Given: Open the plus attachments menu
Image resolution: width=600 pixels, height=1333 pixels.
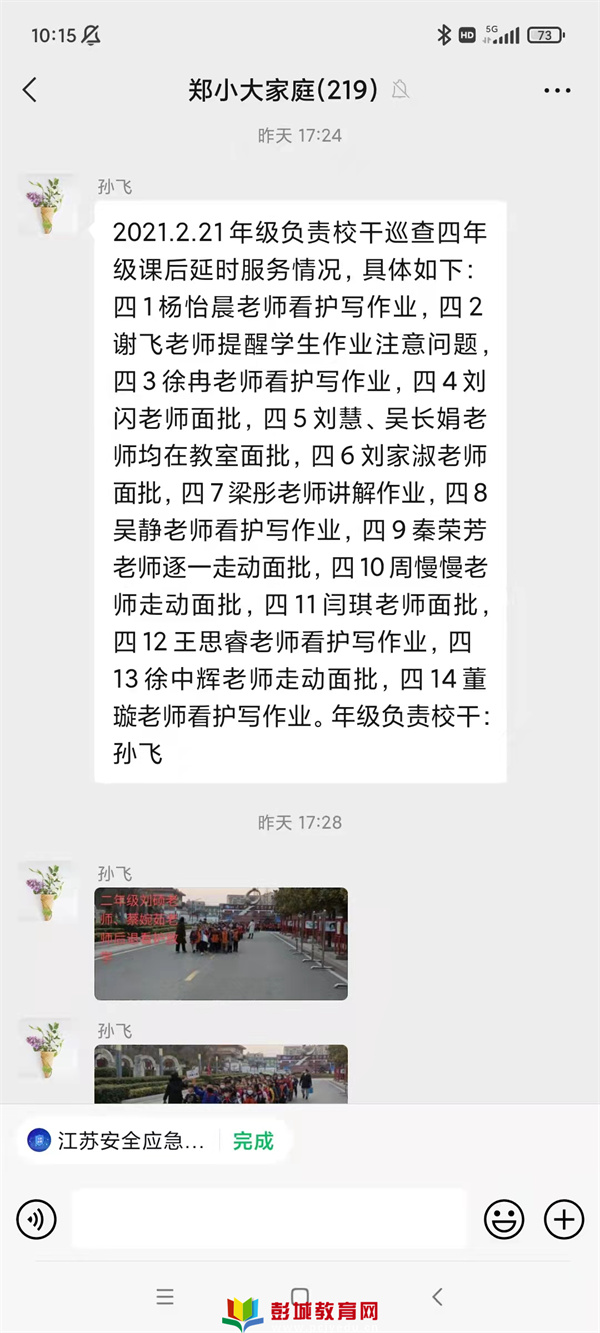Looking at the screenshot, I should coord(563,1219).
